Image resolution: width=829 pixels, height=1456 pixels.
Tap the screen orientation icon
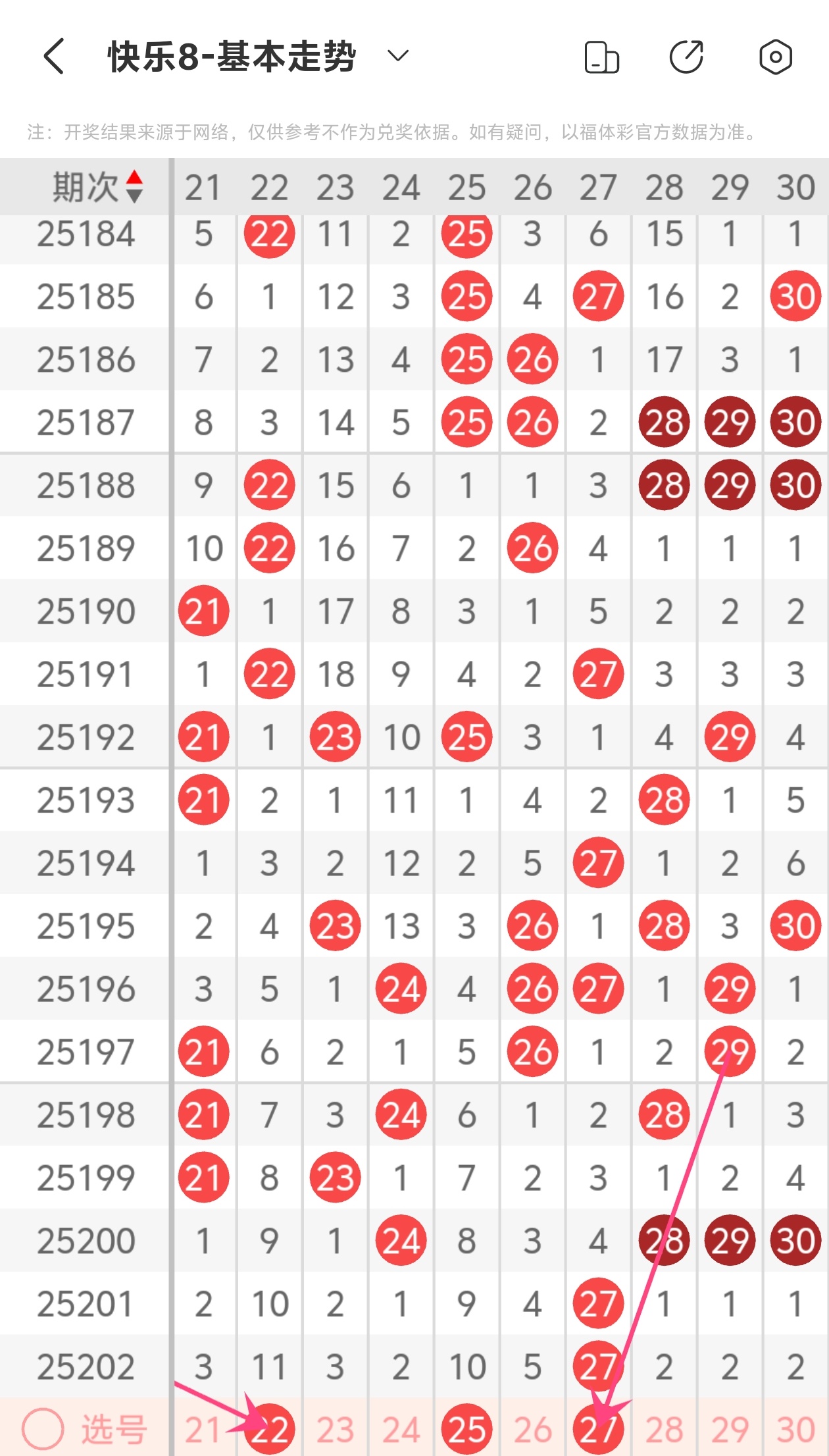(x=601, y=57)
